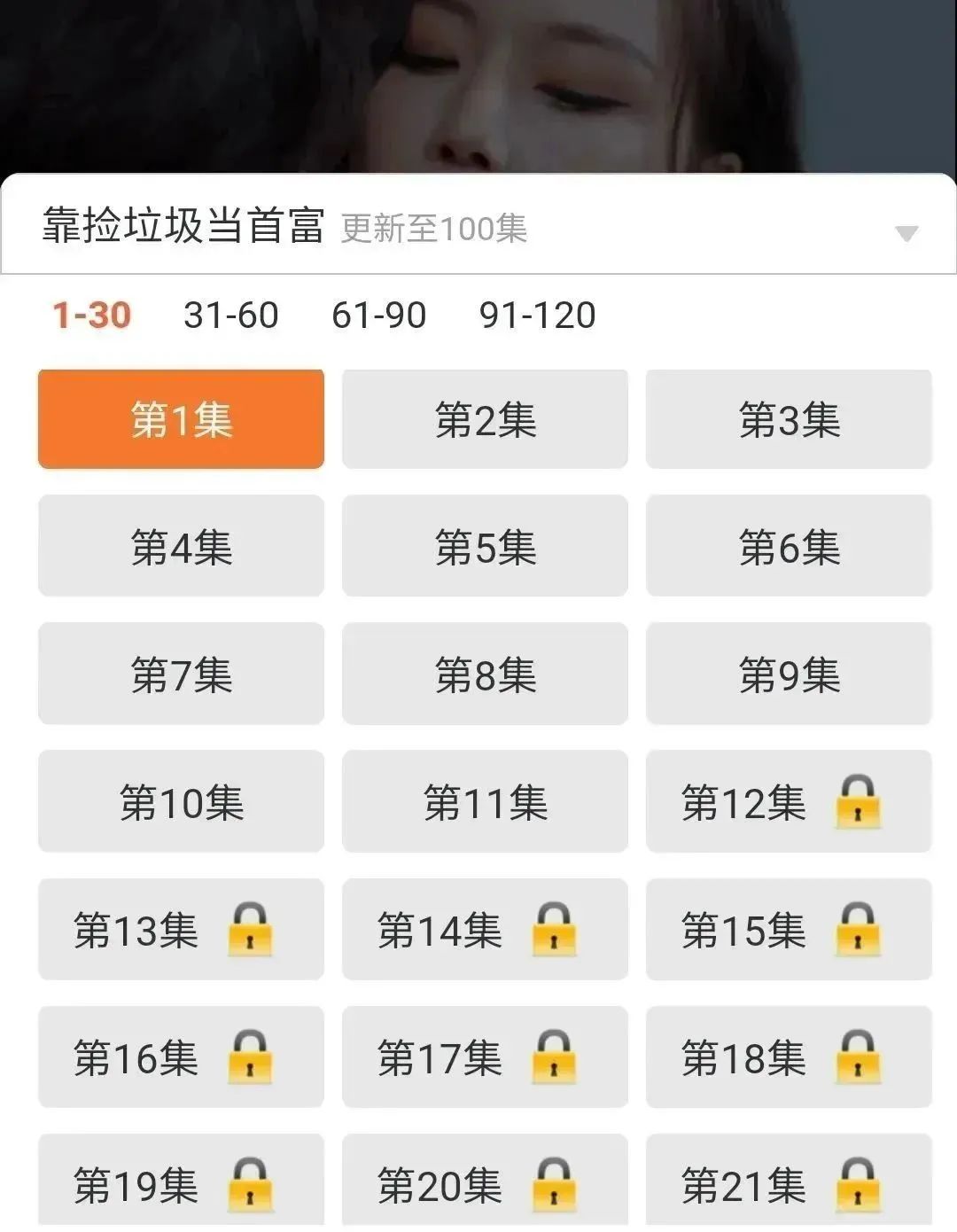This screenshot has height=1232, width=957.
Task: Select episode 第11集
Action: [x=484, y=801]
